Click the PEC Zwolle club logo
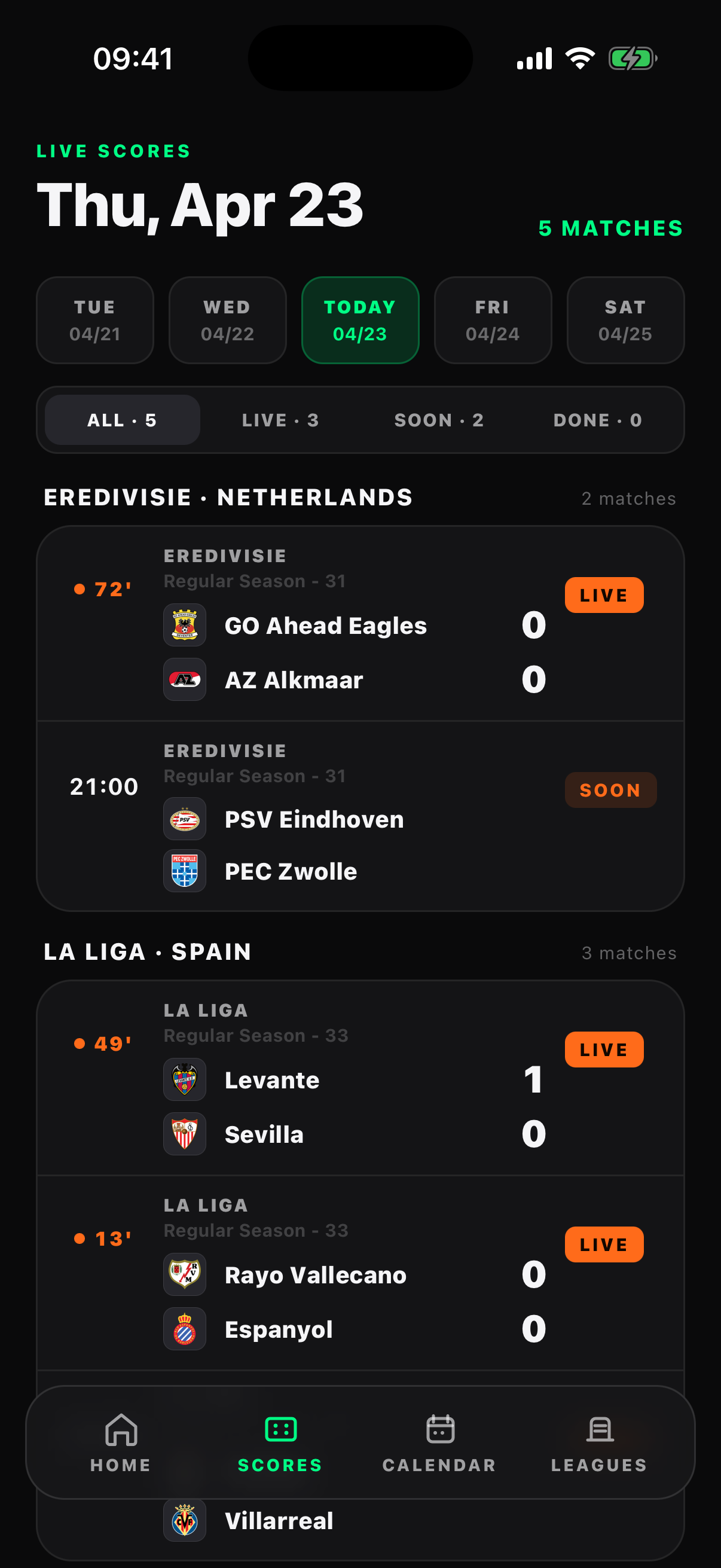 click(x=184, y=871)
